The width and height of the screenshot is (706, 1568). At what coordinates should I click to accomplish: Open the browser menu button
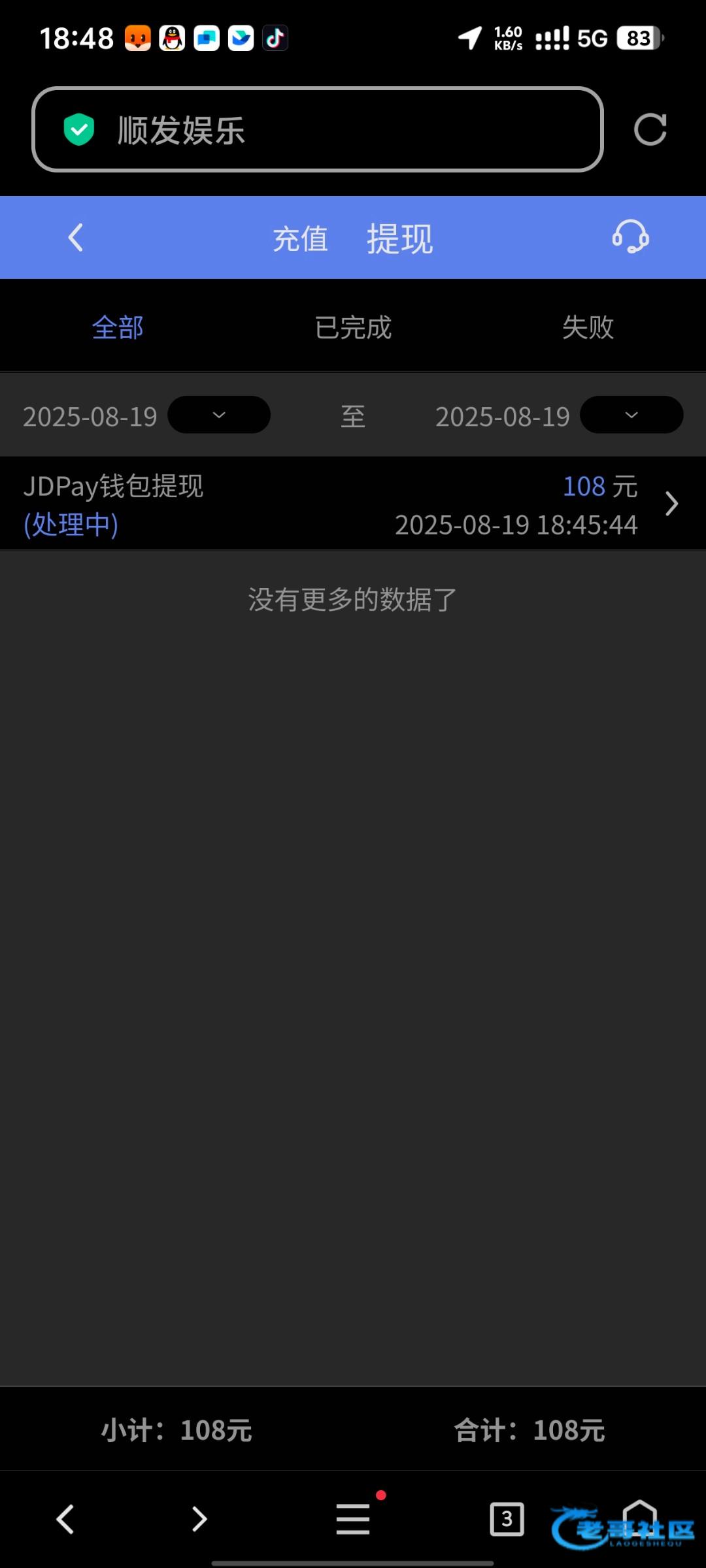coord(353,1518)
